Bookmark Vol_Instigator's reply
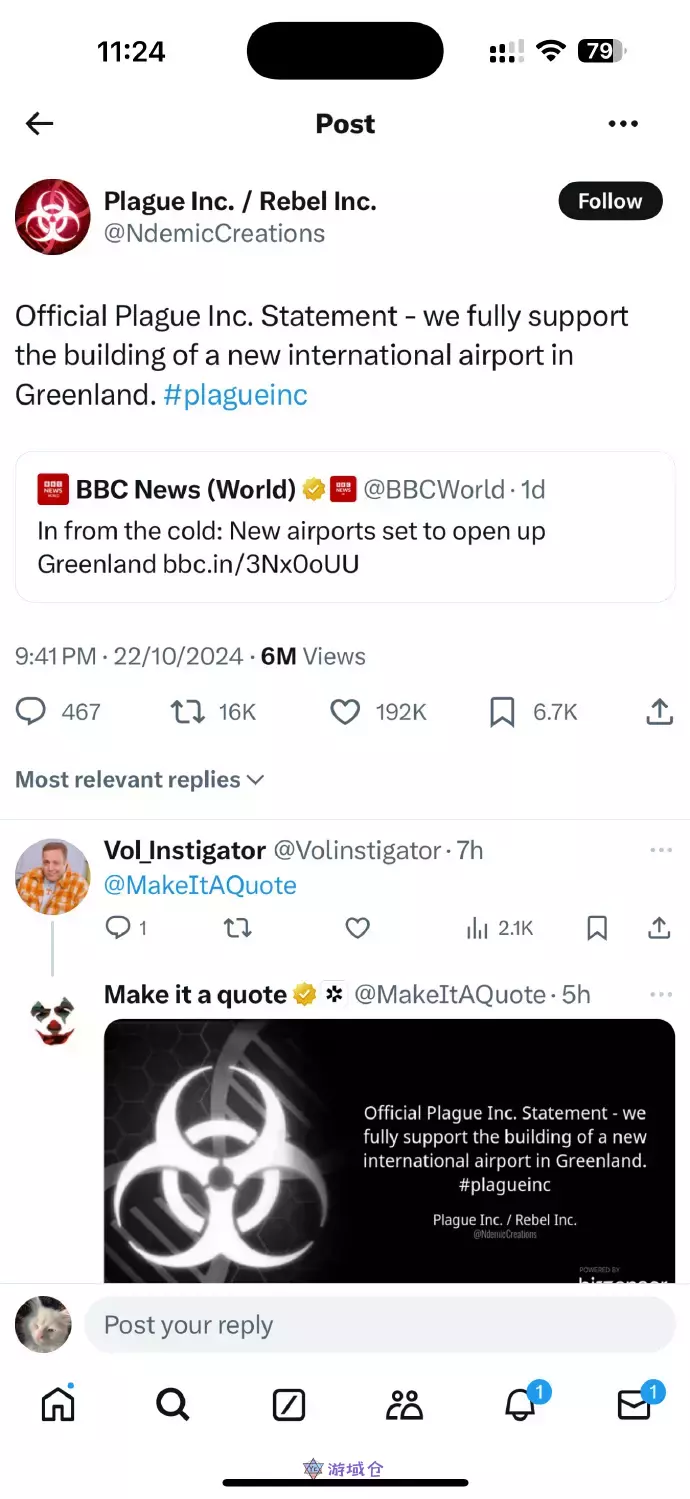The image size is (690, 1499). (597, 929)
